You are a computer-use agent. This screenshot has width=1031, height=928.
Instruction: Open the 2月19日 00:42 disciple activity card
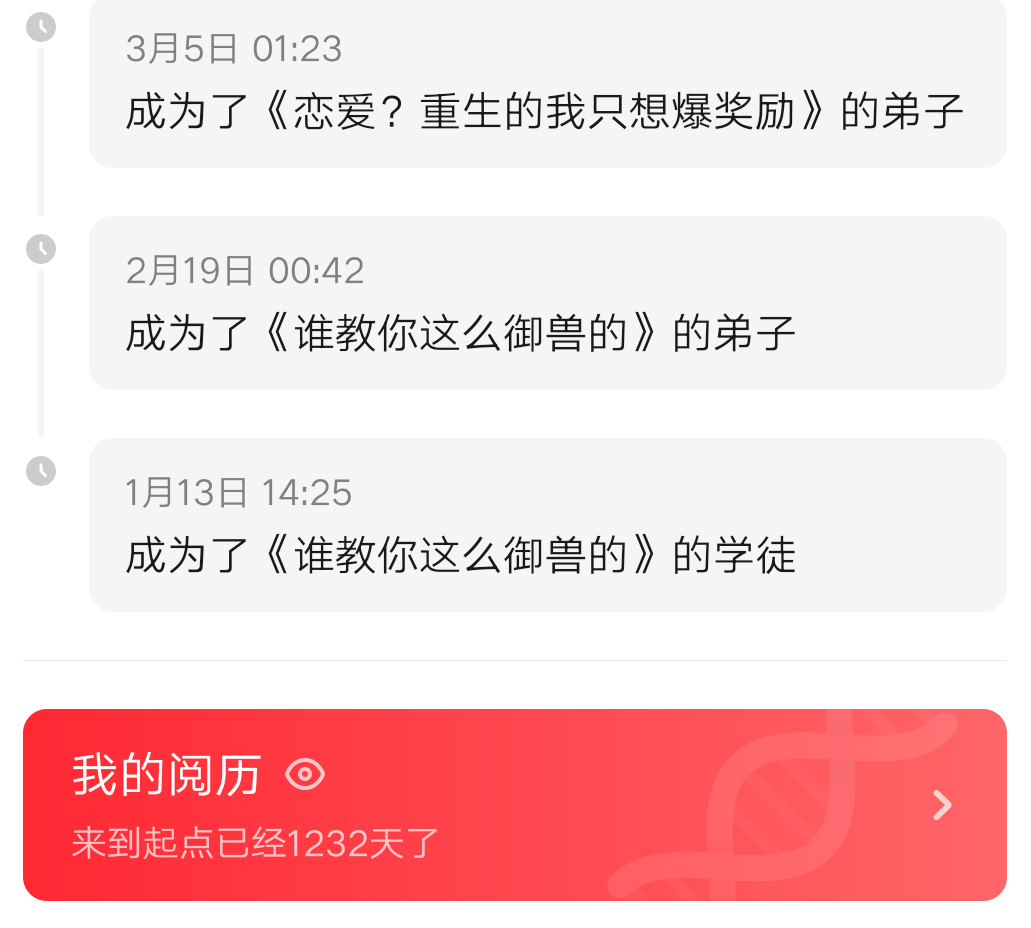point(547,303)
